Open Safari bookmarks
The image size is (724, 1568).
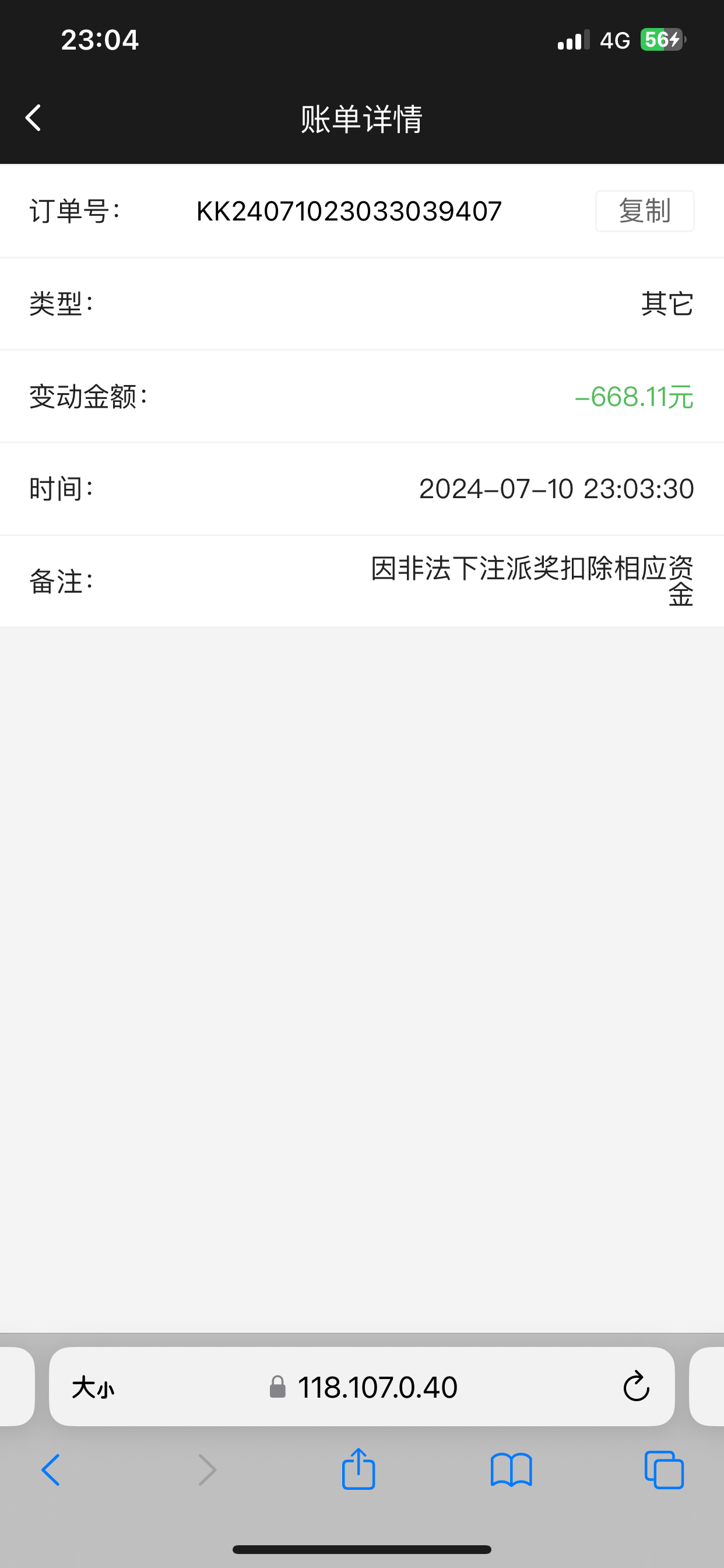pos(511,1471)
